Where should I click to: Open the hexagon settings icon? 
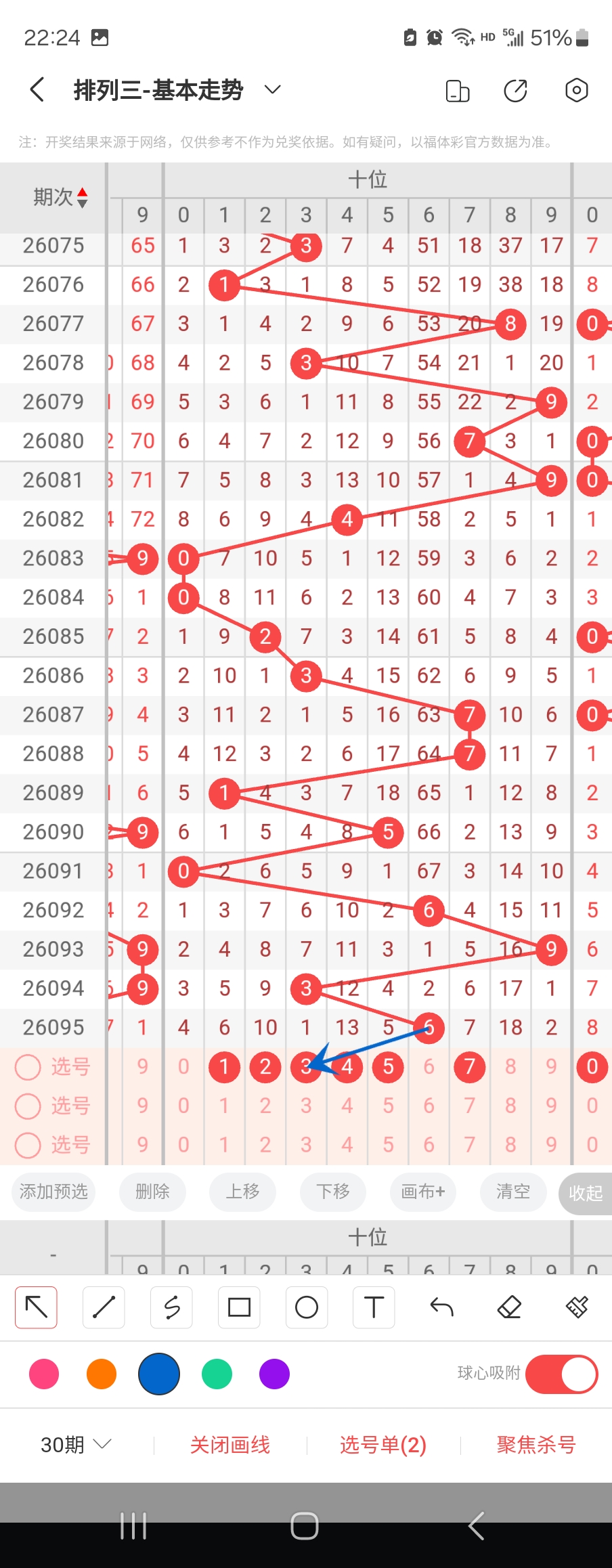[576, 90]
